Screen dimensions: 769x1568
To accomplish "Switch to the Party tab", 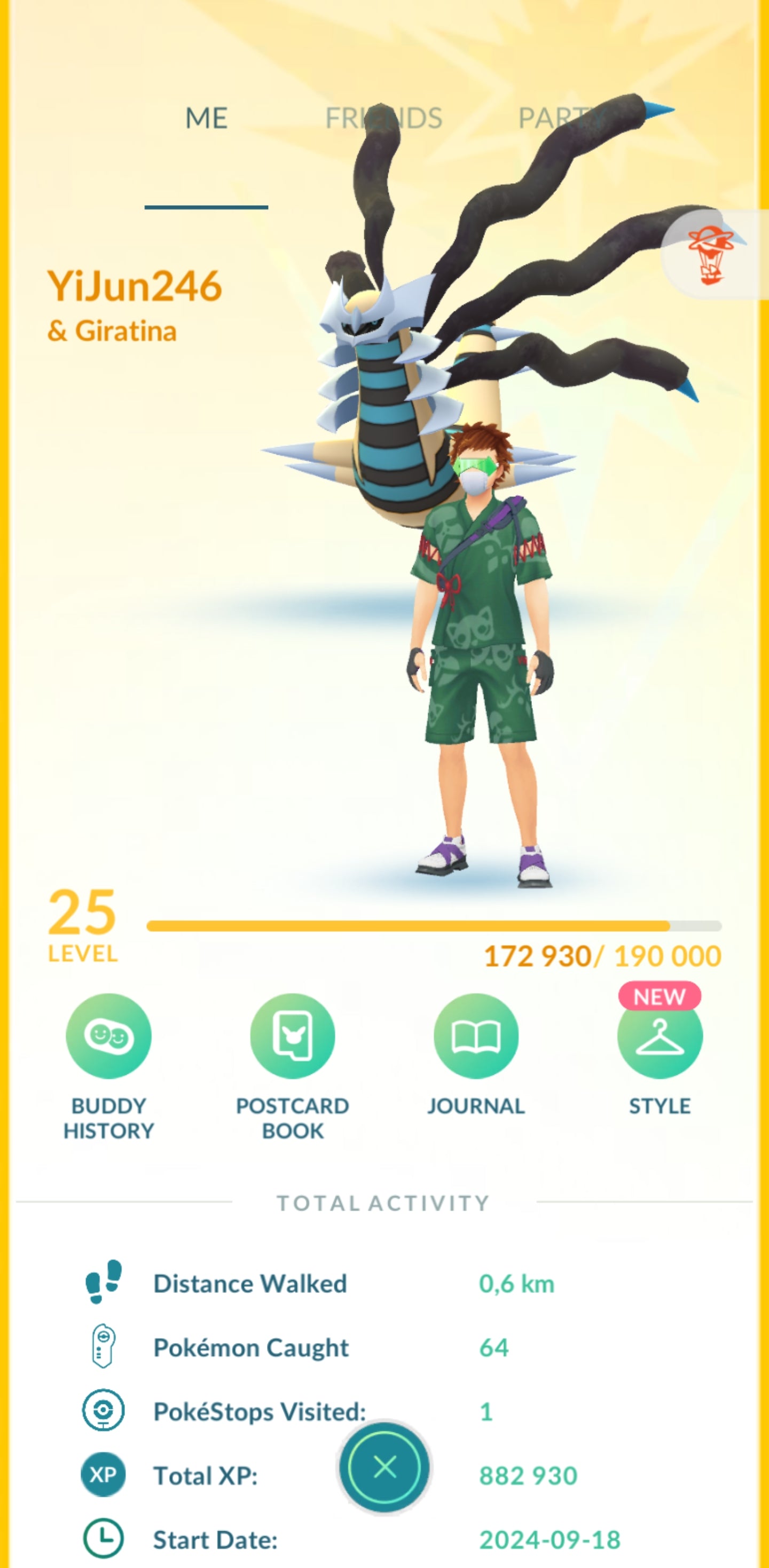I will click(x=561, y=118).
